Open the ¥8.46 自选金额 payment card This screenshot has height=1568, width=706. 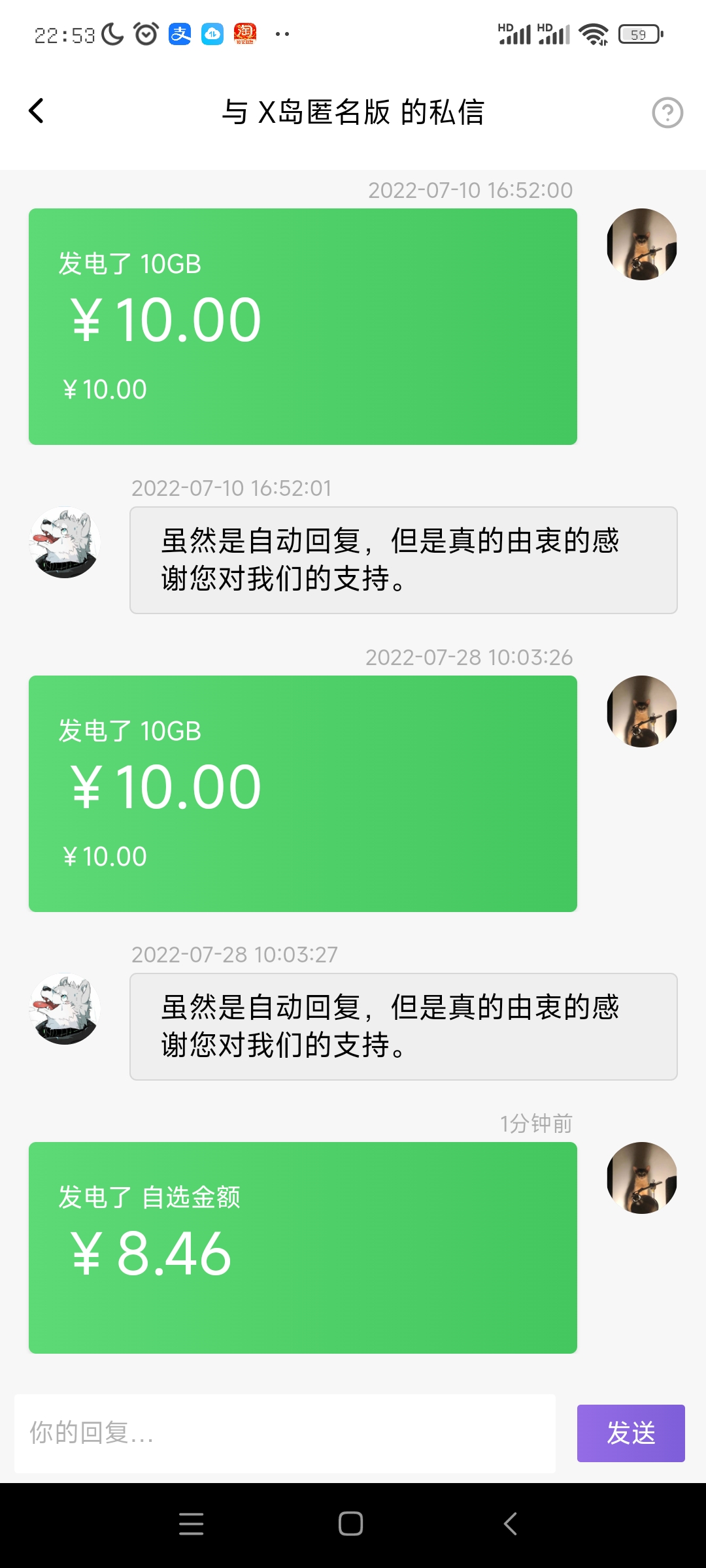[303, 1247]
